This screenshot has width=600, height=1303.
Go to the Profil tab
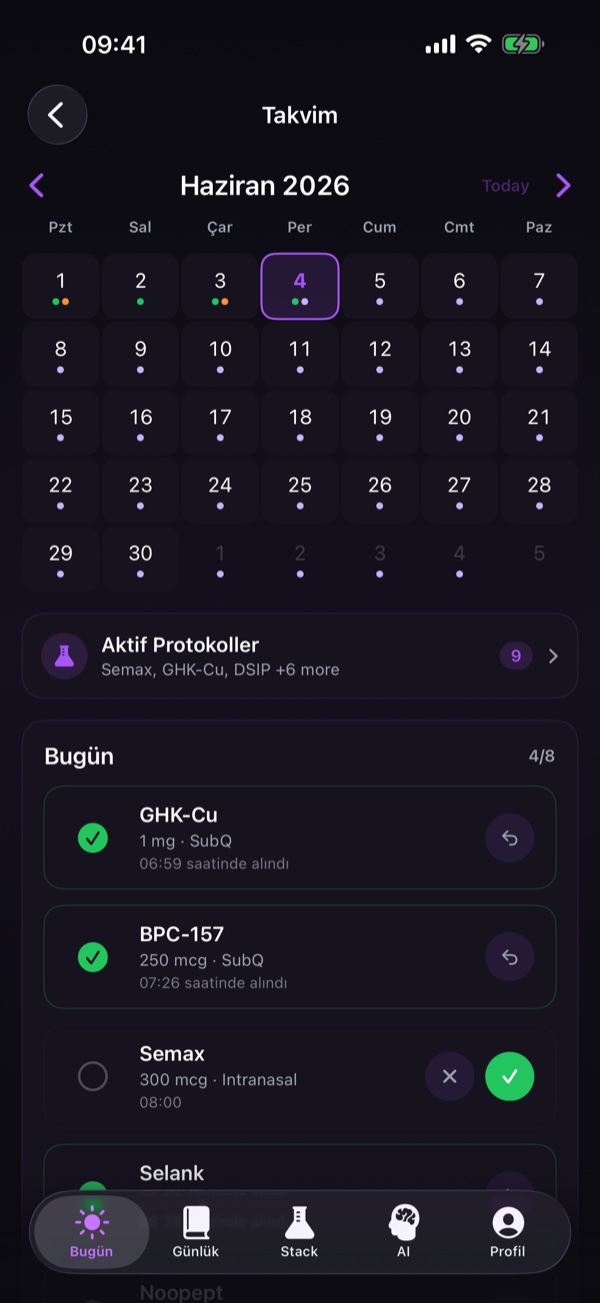point(508,1232)
